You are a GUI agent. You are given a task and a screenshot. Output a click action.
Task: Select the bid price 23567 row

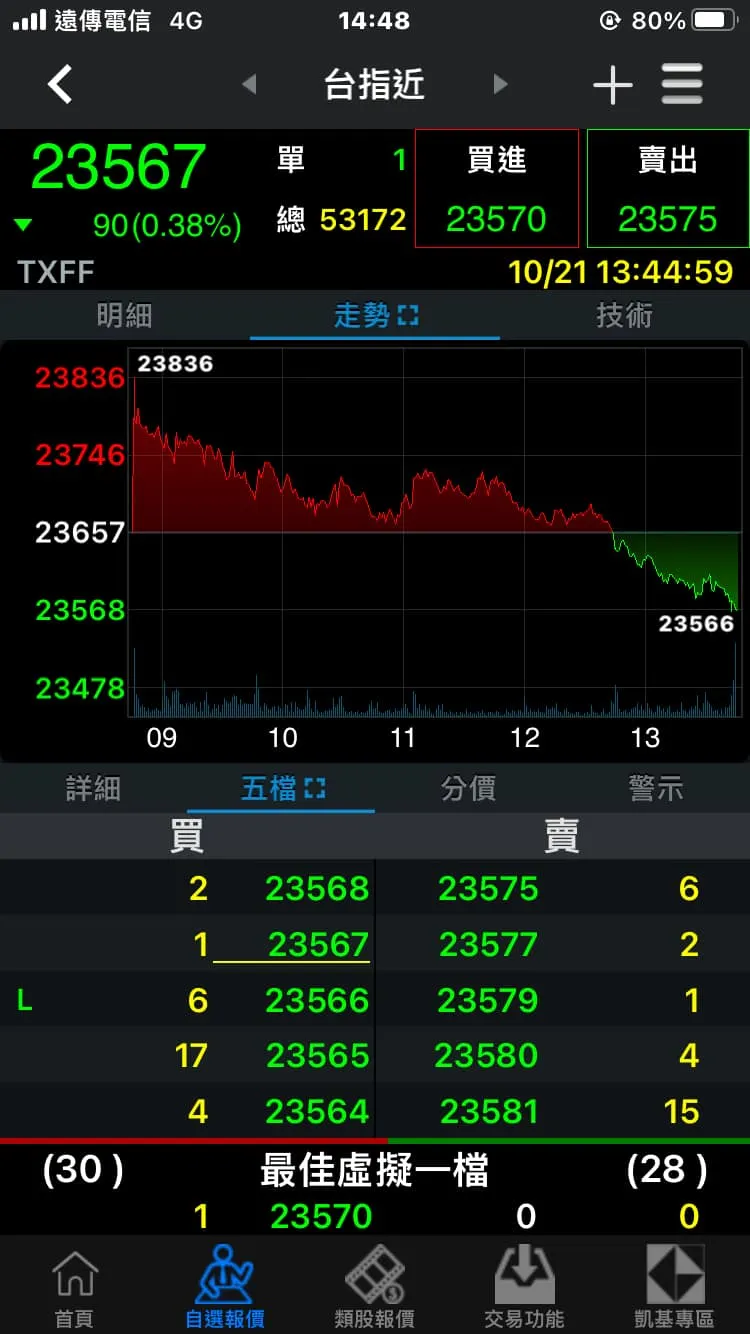pos(187,944)
